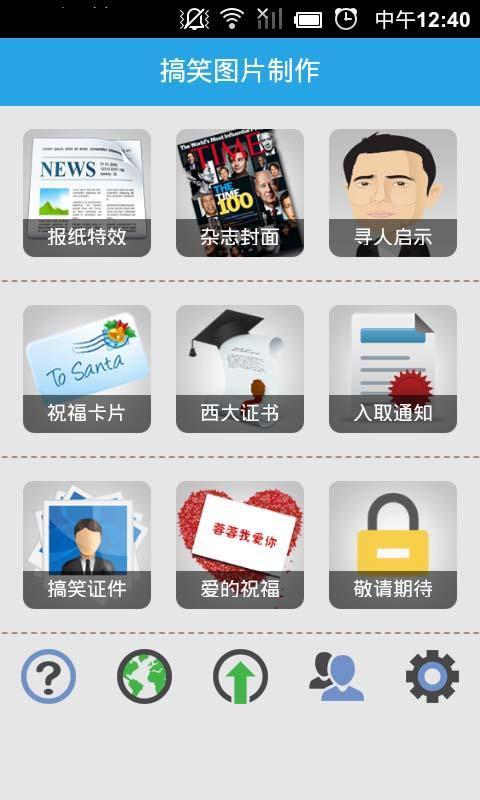This screenshot has width=480, height=800.
Task: Select the 杂志封面 magazine cover tile
Action: pyautogui.click(x=240, y=193)
